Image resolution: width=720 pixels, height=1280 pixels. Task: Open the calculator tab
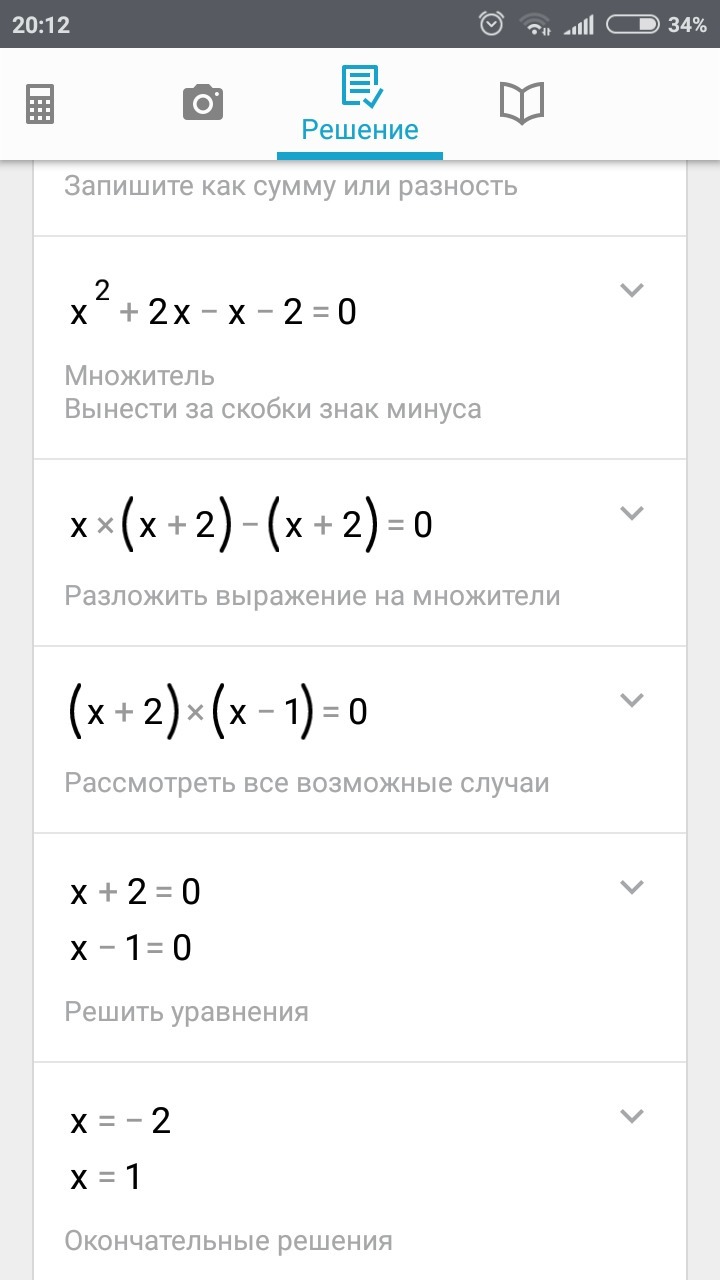click(x=40, y=104)
